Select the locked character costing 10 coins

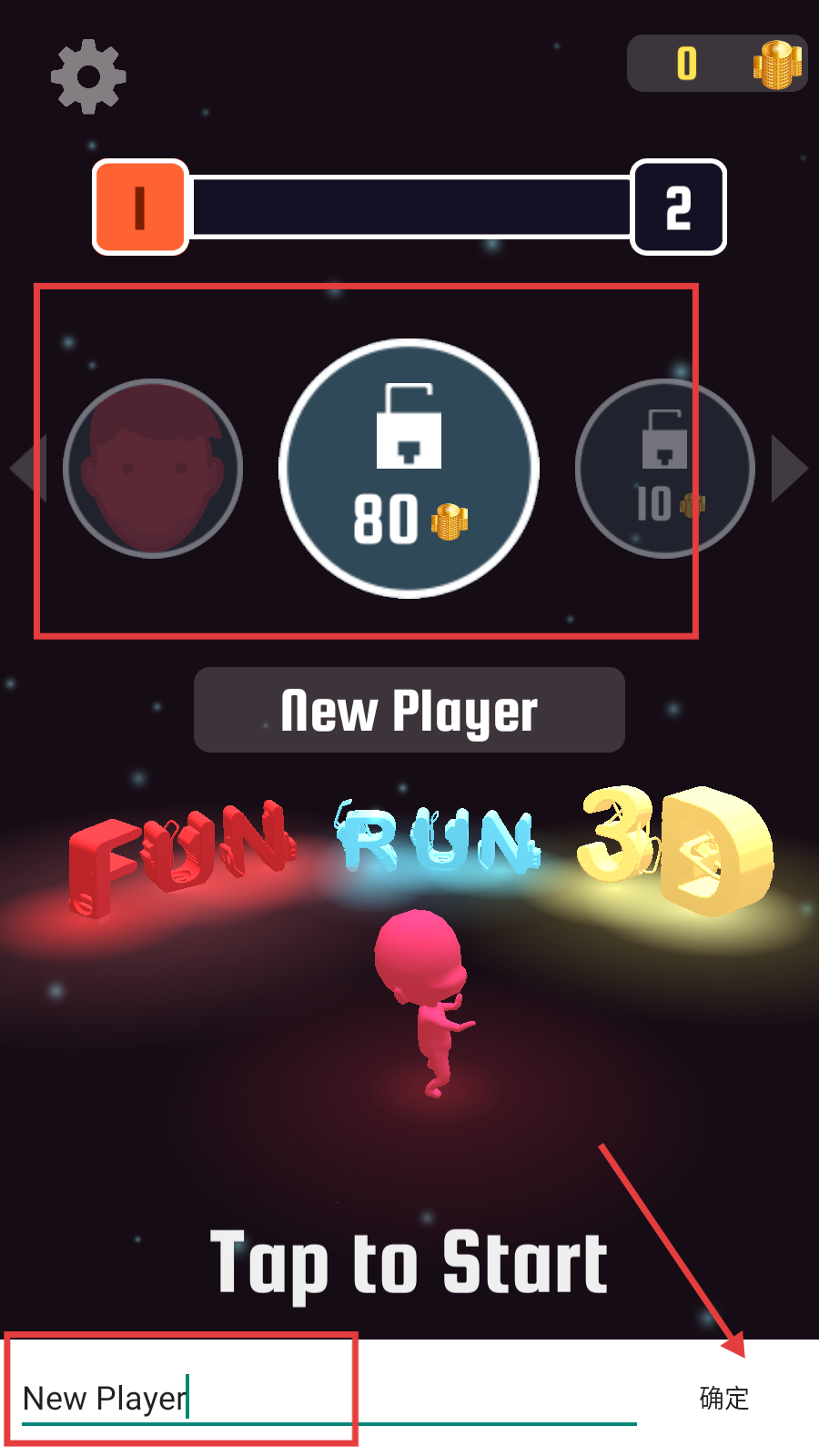[x=665, y=468]
